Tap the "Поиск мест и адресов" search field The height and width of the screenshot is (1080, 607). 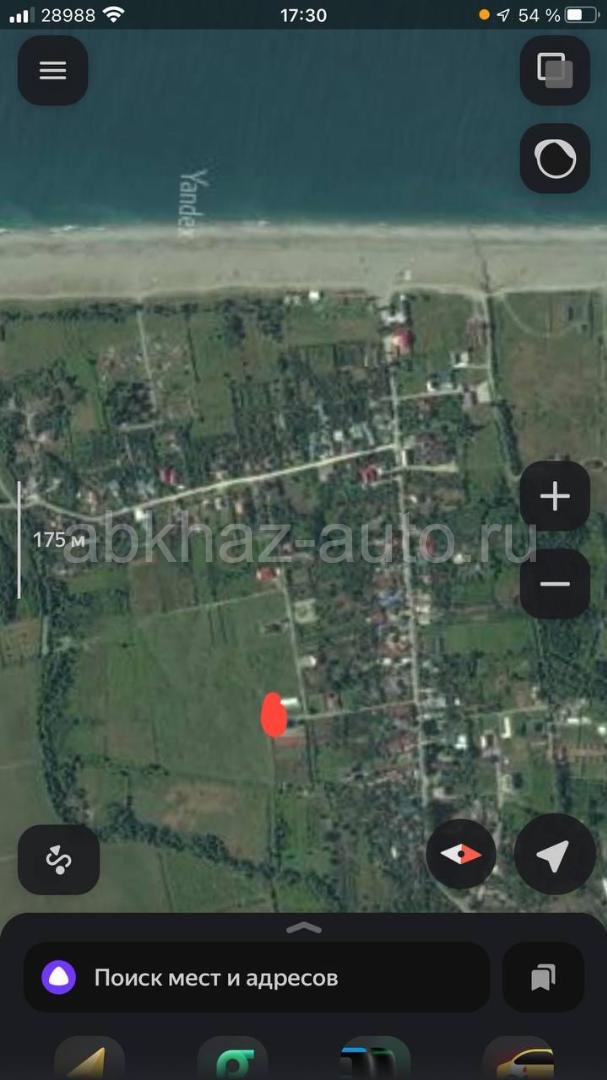tap(256, 977)
